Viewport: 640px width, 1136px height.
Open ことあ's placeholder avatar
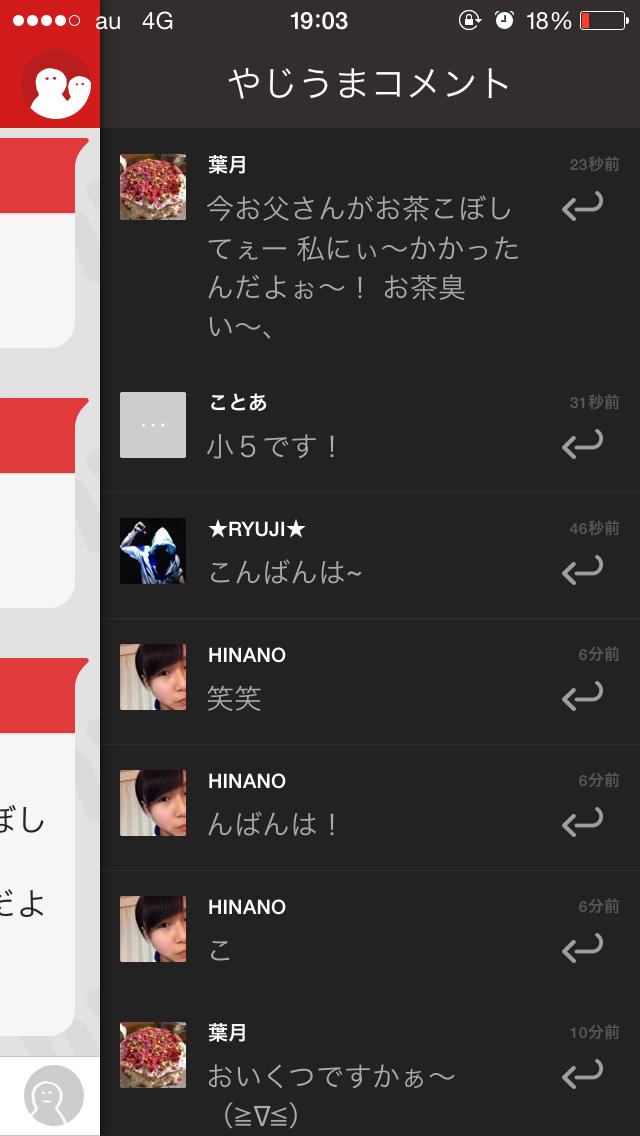pos(153,425)
